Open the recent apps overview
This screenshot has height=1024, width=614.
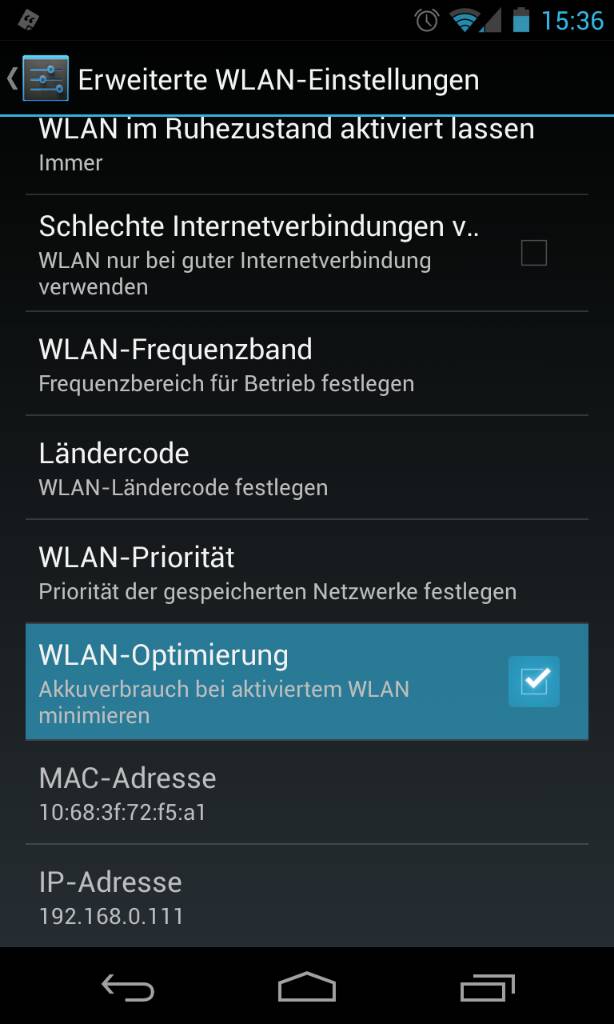(487, 987)
